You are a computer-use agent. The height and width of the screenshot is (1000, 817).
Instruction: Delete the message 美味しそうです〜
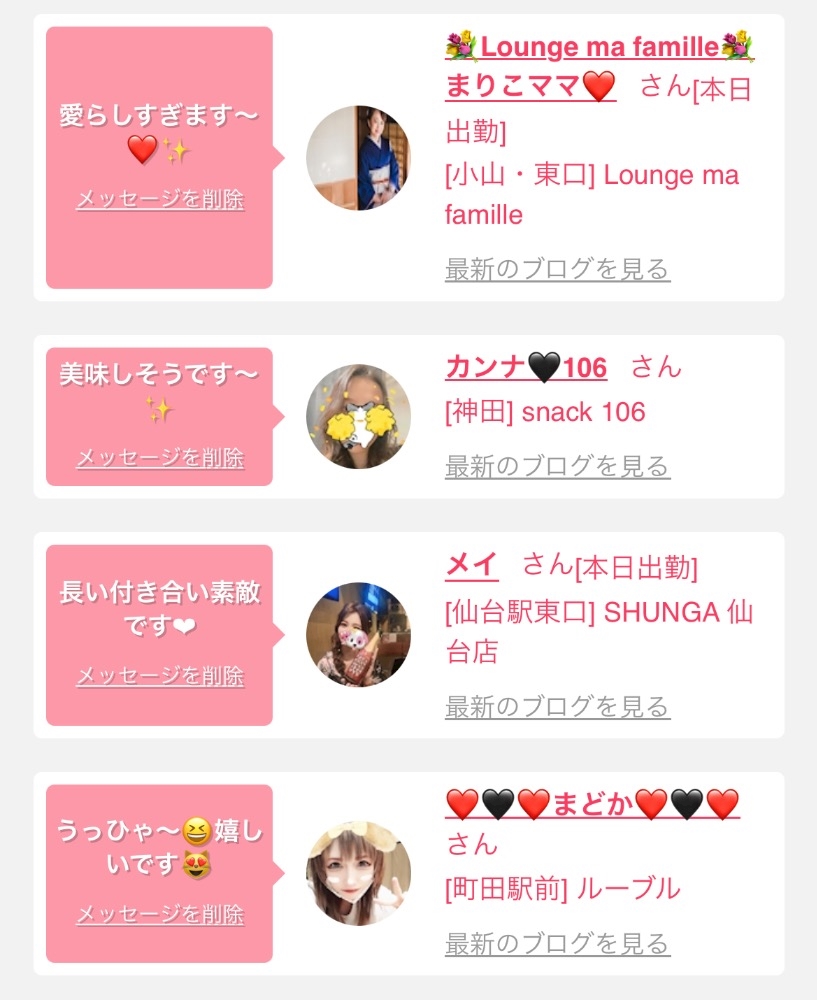click(160, 458)
